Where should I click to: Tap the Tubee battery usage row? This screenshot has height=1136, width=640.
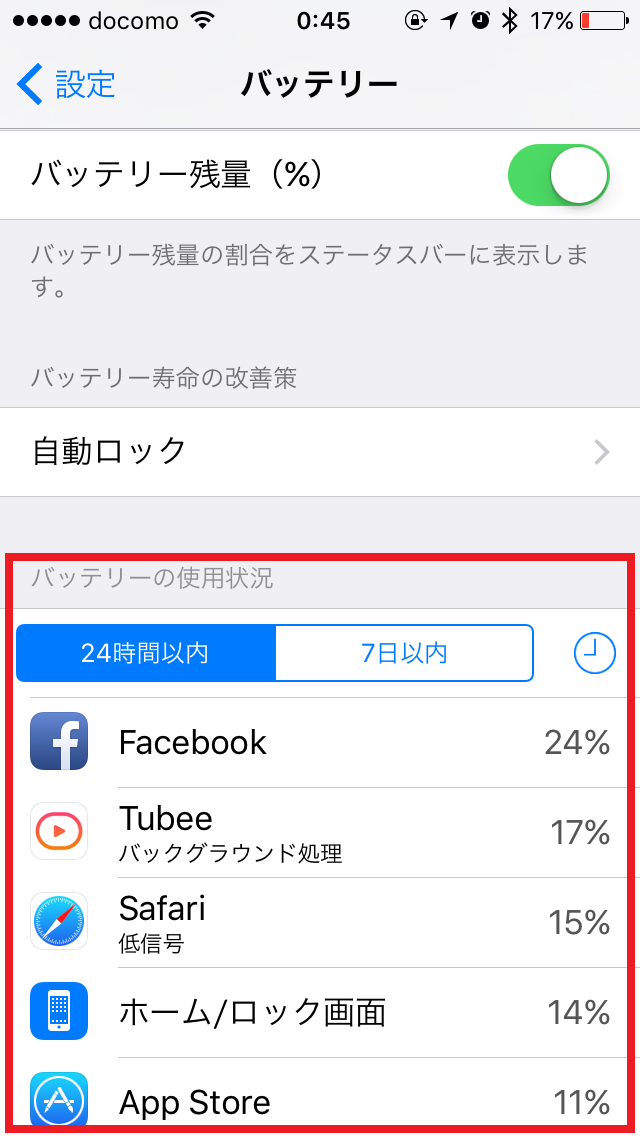pos(320,832)
